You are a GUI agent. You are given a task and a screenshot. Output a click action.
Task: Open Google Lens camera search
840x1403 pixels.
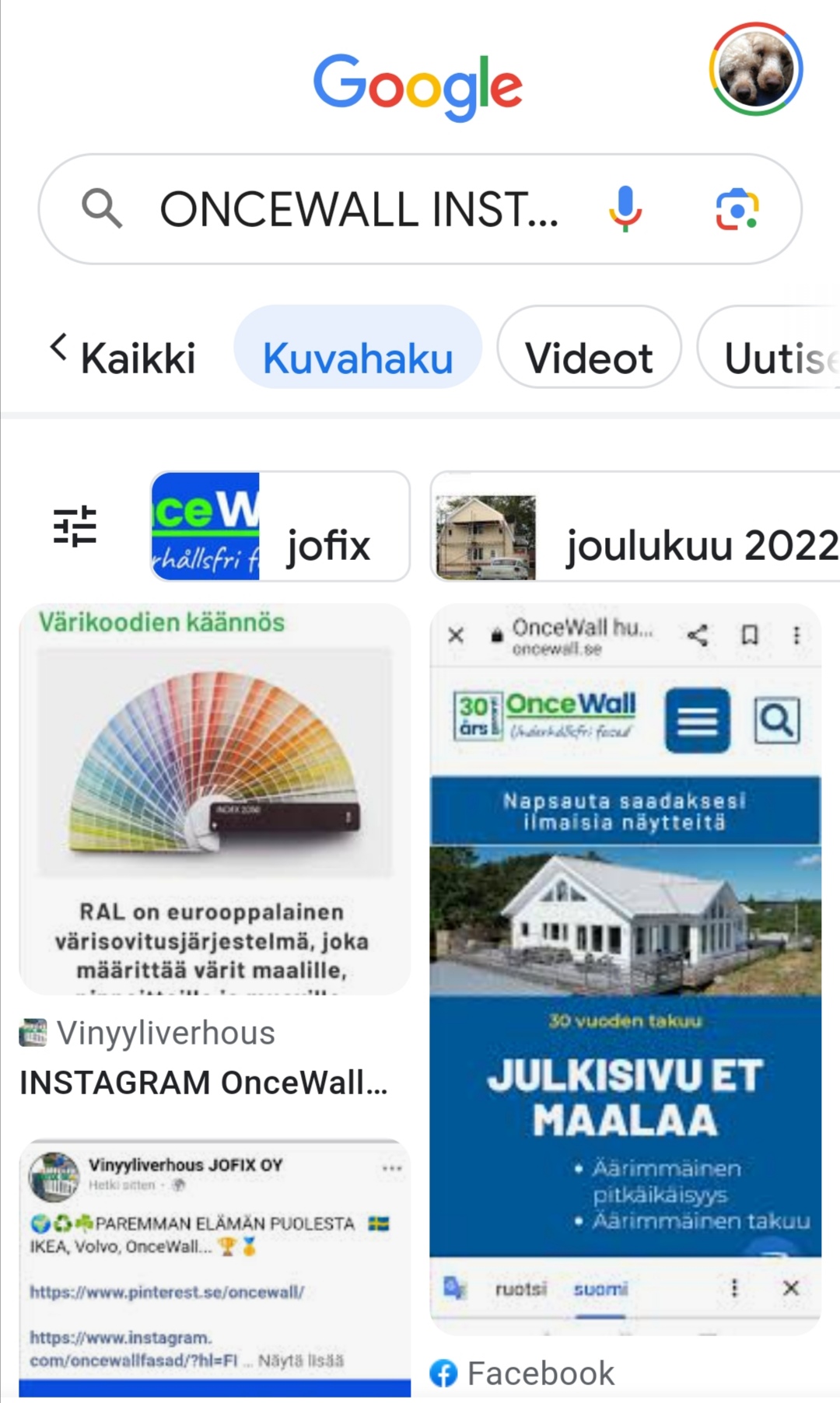(737, 209)
